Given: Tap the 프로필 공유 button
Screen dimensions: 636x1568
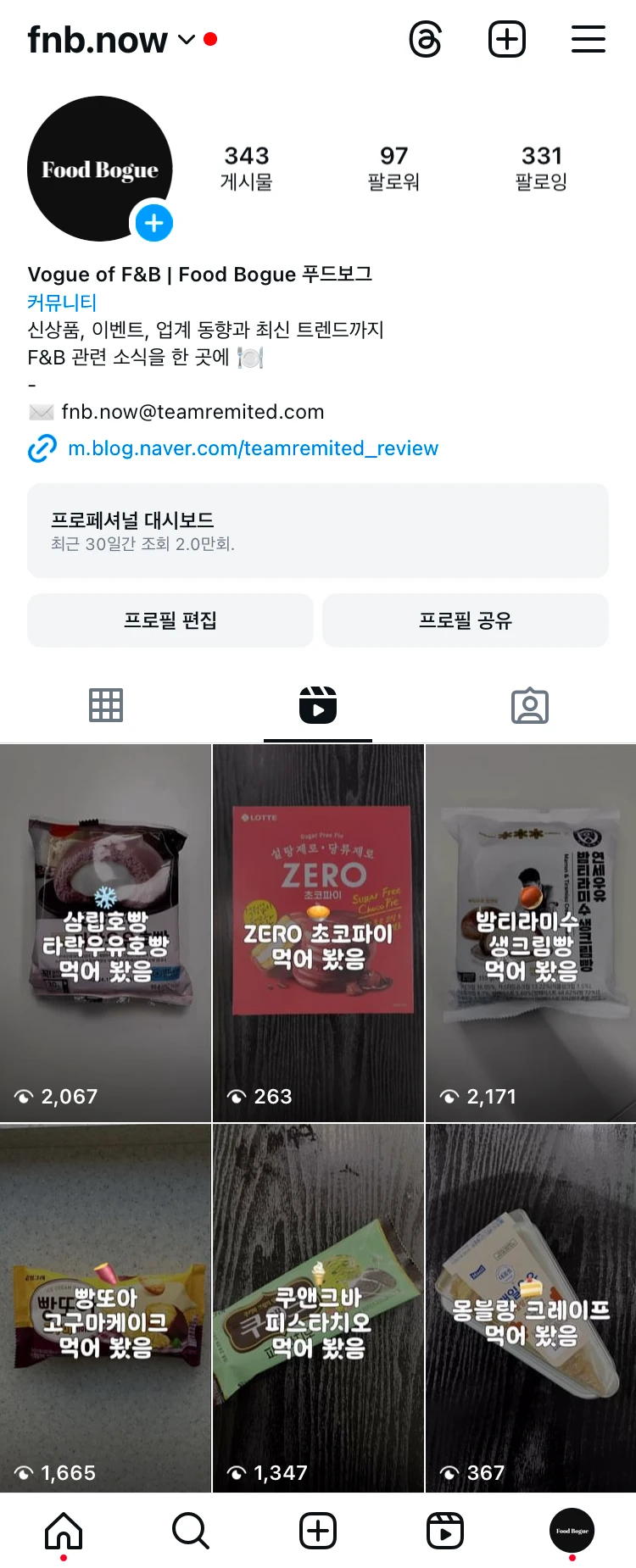Looking at the screenshot, I should coord(466,620).
